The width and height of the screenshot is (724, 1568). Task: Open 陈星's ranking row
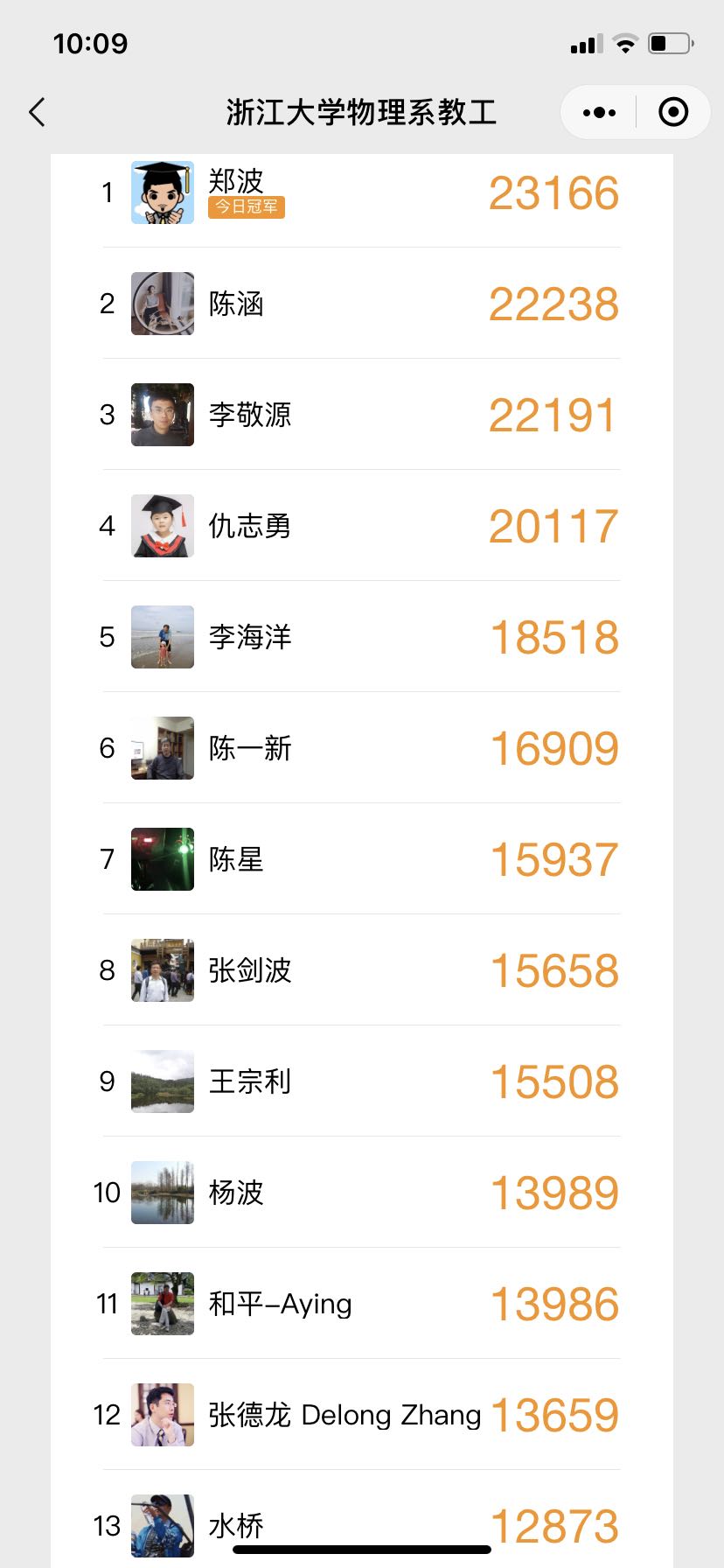pyautogui.click(x=360, y=859)
